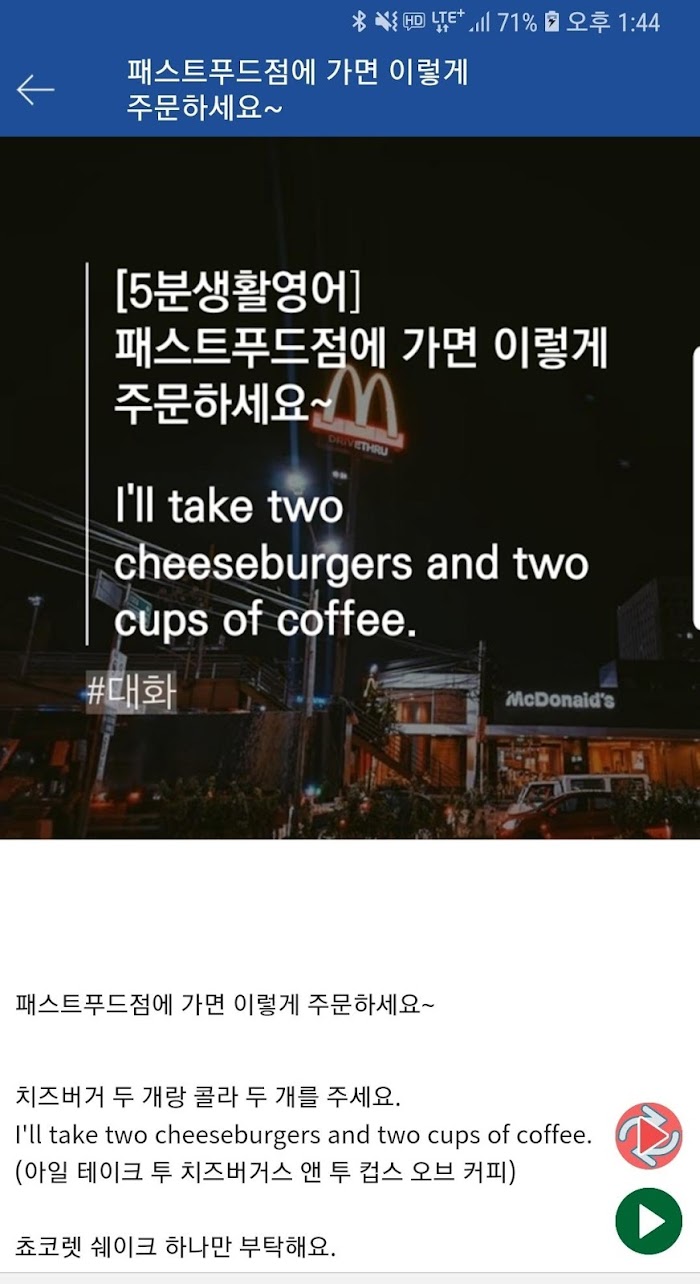Go back using the header arrow
Image resolution: width=700 pixels, height=1284 pixels.
pyautogui.click(x=35, y=89)
